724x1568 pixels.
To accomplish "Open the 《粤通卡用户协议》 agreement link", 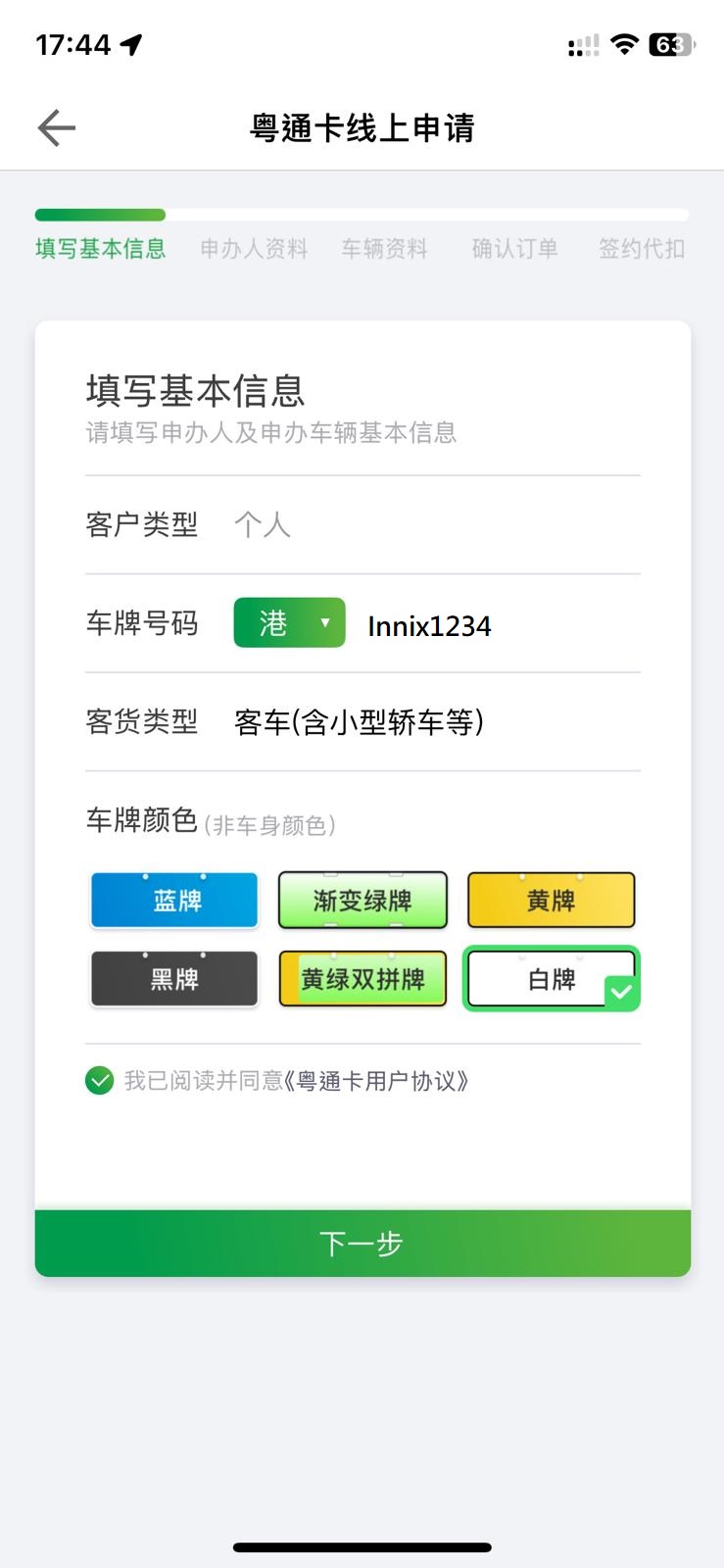I will (x=379, y=1080).
